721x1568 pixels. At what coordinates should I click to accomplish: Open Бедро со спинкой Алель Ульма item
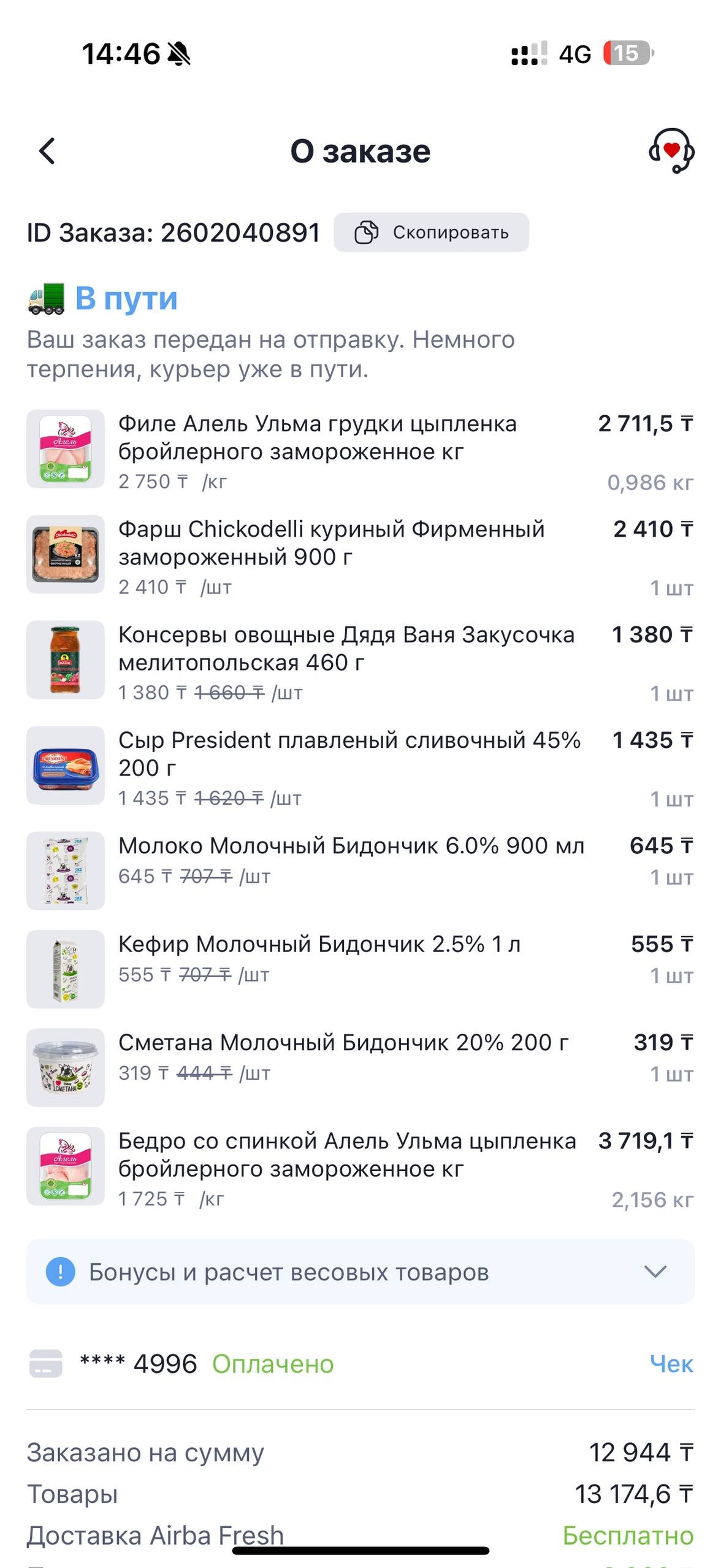[346, 1155]
